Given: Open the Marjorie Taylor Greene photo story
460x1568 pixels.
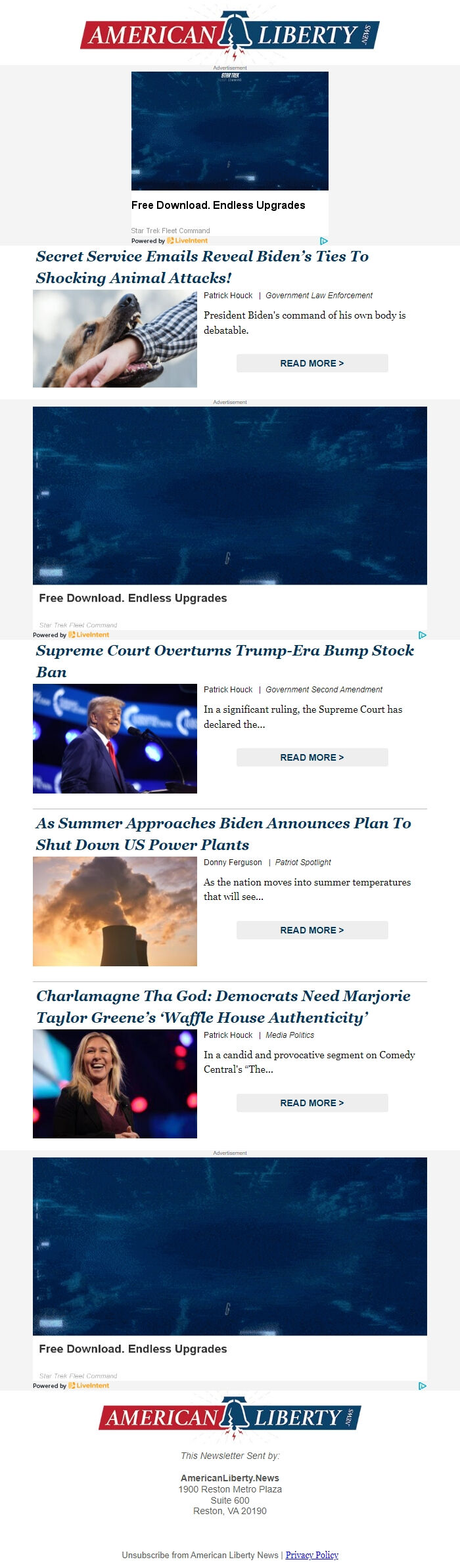Looking at the screenshot, I should [x=115, y=1084].
